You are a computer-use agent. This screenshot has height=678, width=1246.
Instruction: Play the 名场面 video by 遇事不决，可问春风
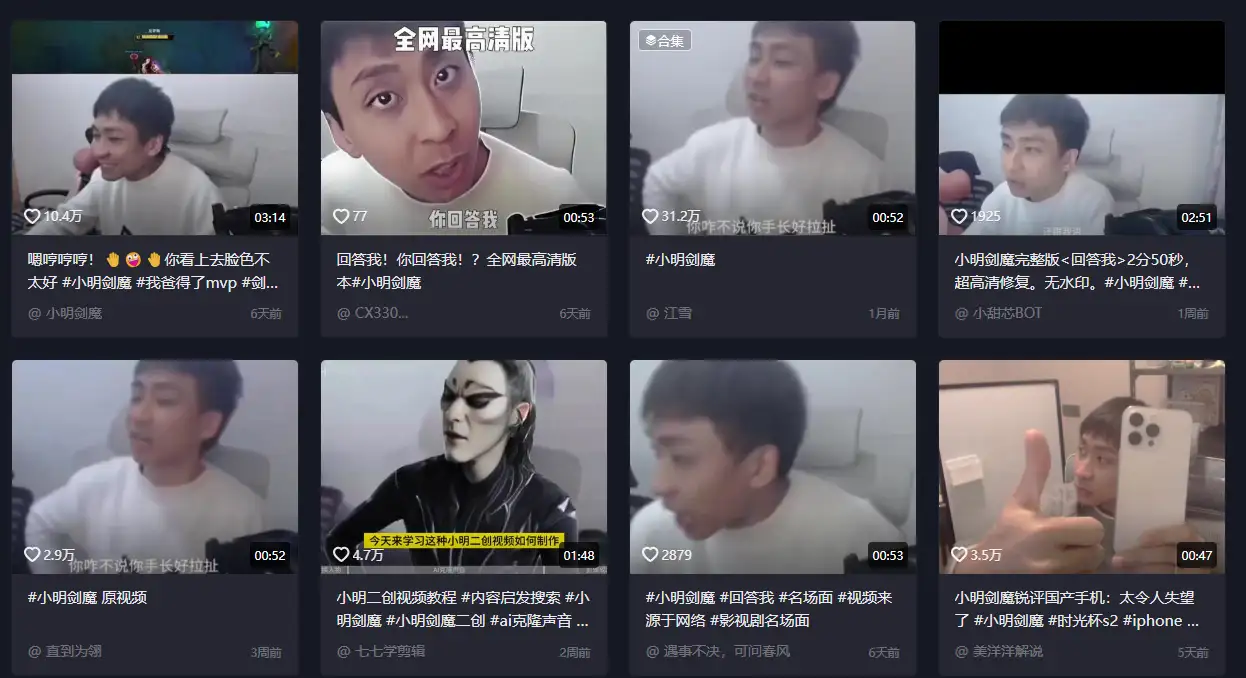click(772, 467)
